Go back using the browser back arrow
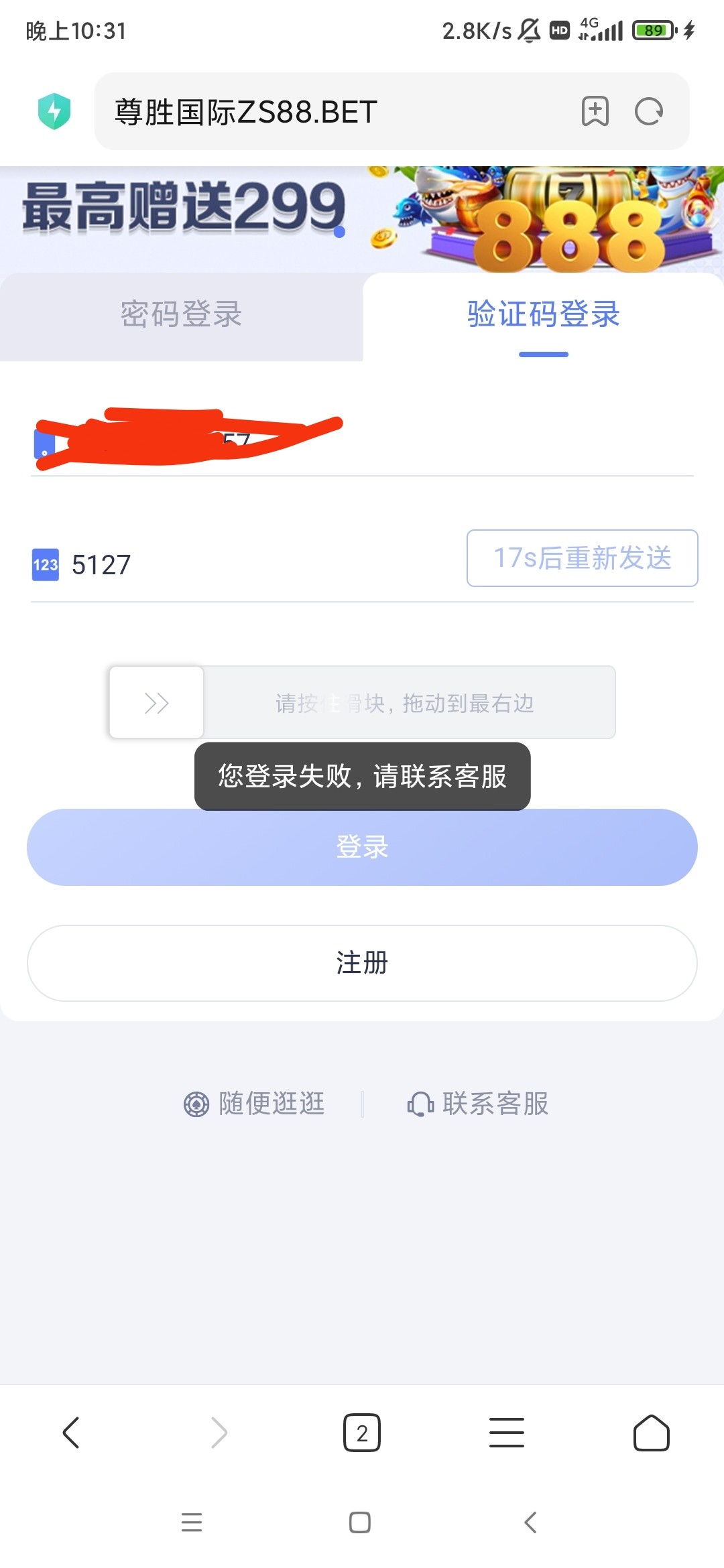The image size is (724, 1568). [71, 1433]
